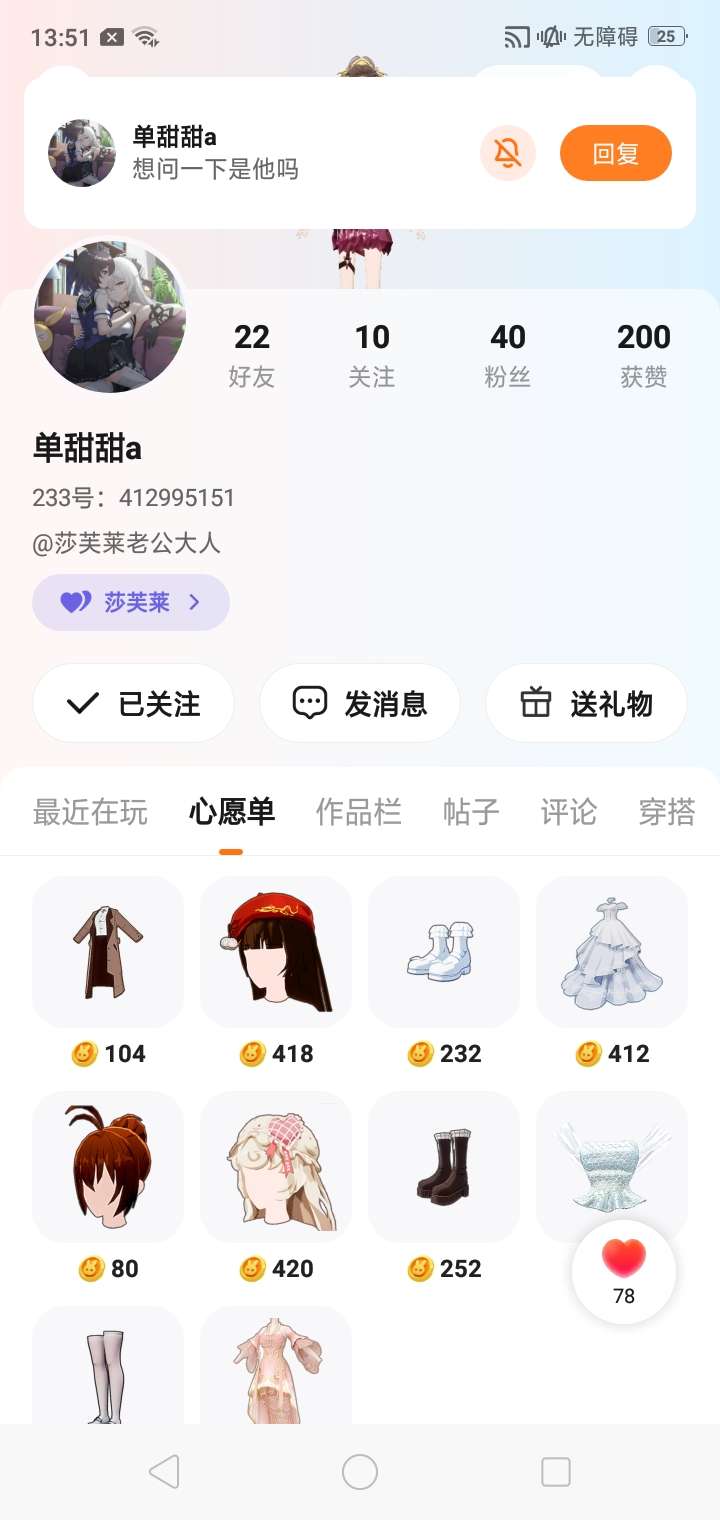Tap 回复 to reply to the notification
720x1520 pixels.
(x=615, y=153)
